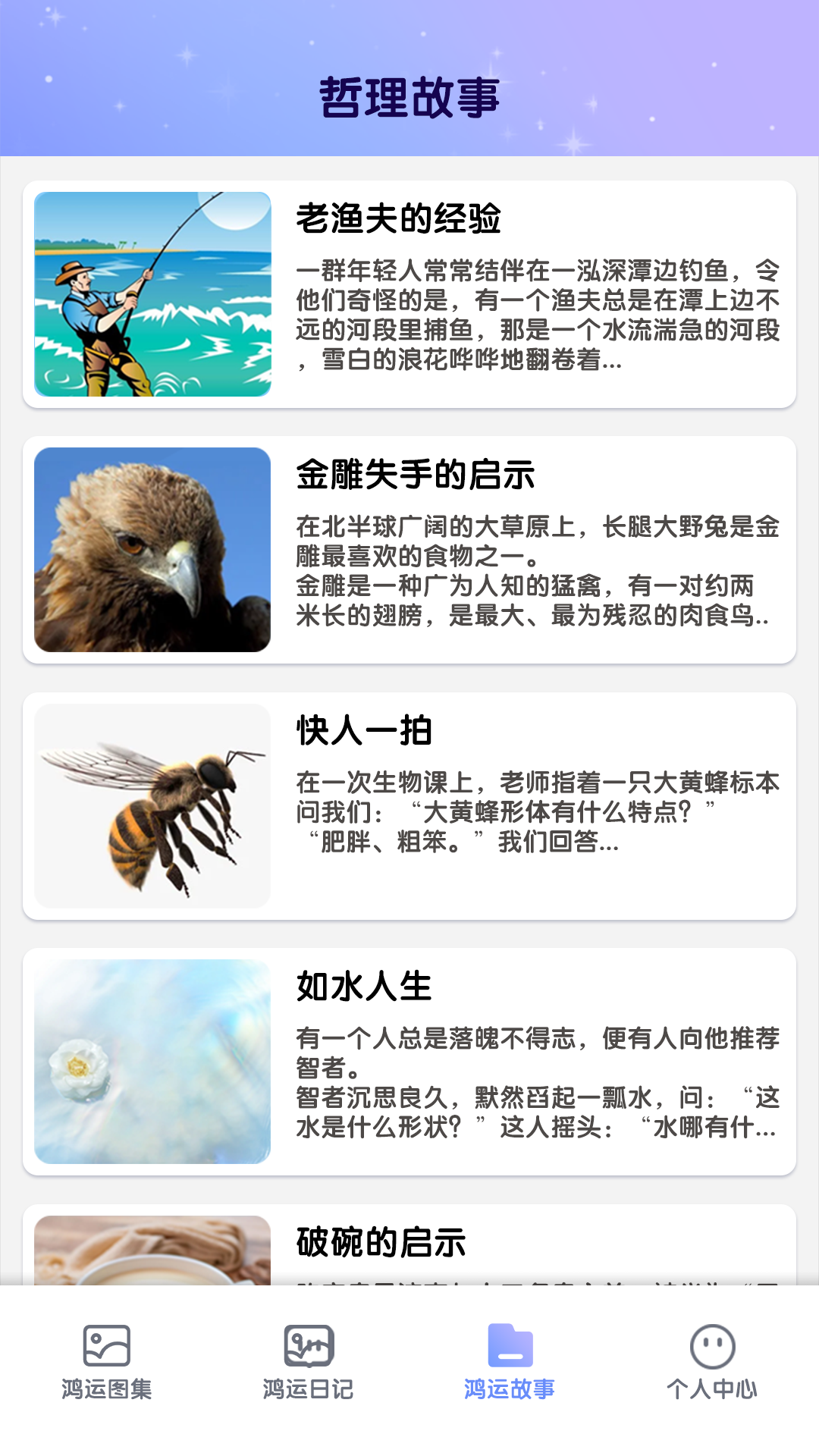Switch to the 鸿运图集 tab

click(106, 1362)
